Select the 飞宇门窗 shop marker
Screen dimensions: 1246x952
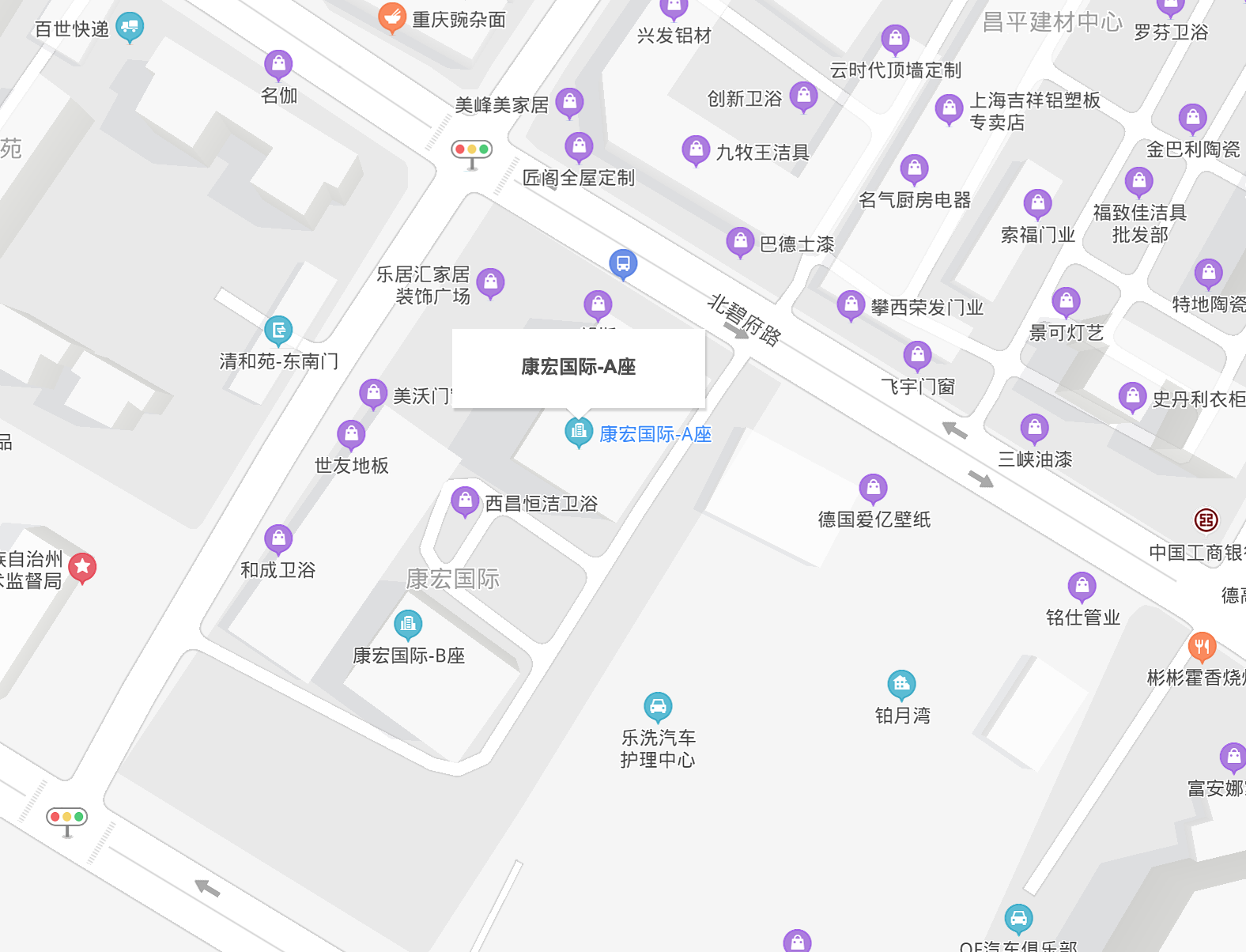917,355
